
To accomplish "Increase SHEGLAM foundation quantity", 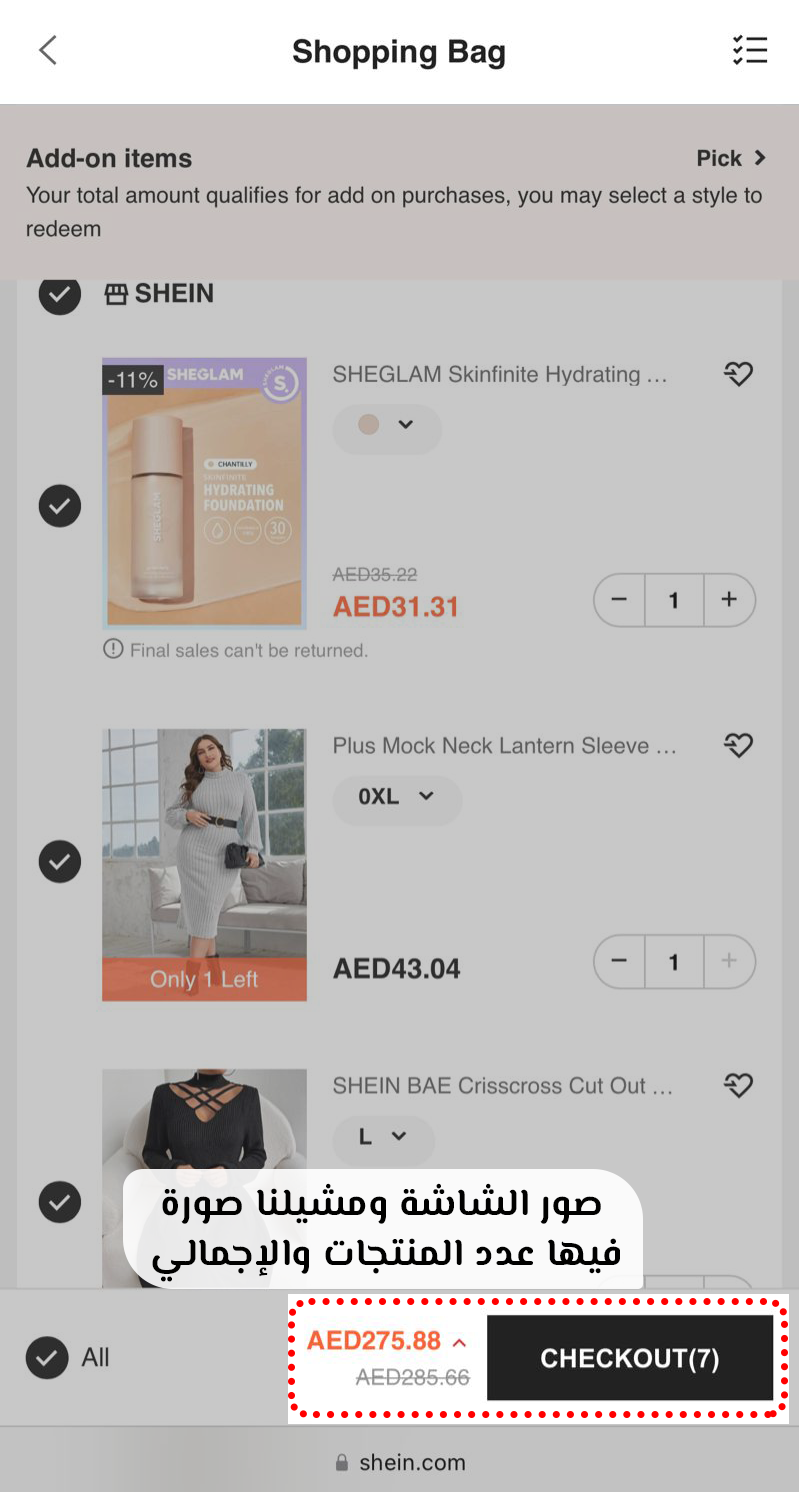I will (x=729, y=600).
